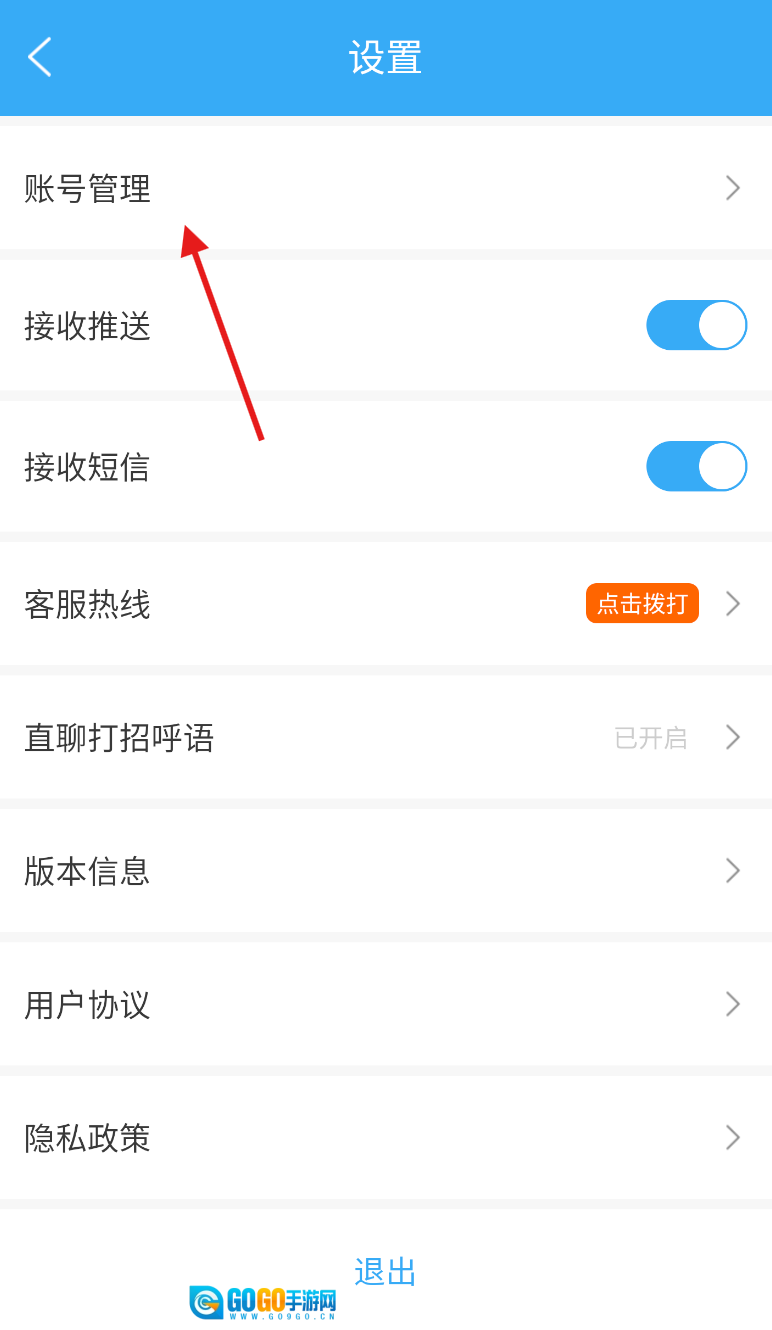Toggle the 接收推送 switch
Screen dimensions: 772x1330
696,325
